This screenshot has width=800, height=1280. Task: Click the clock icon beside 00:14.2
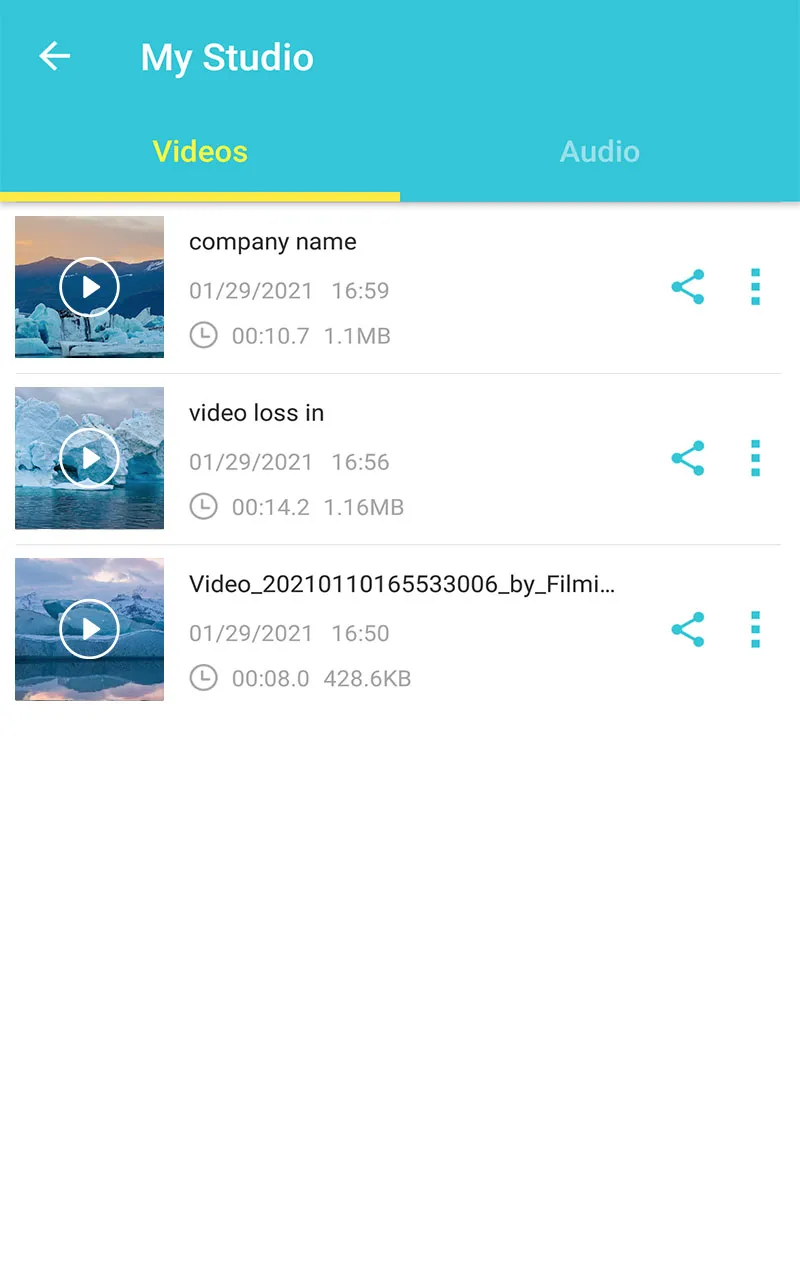tap(203, 507)
